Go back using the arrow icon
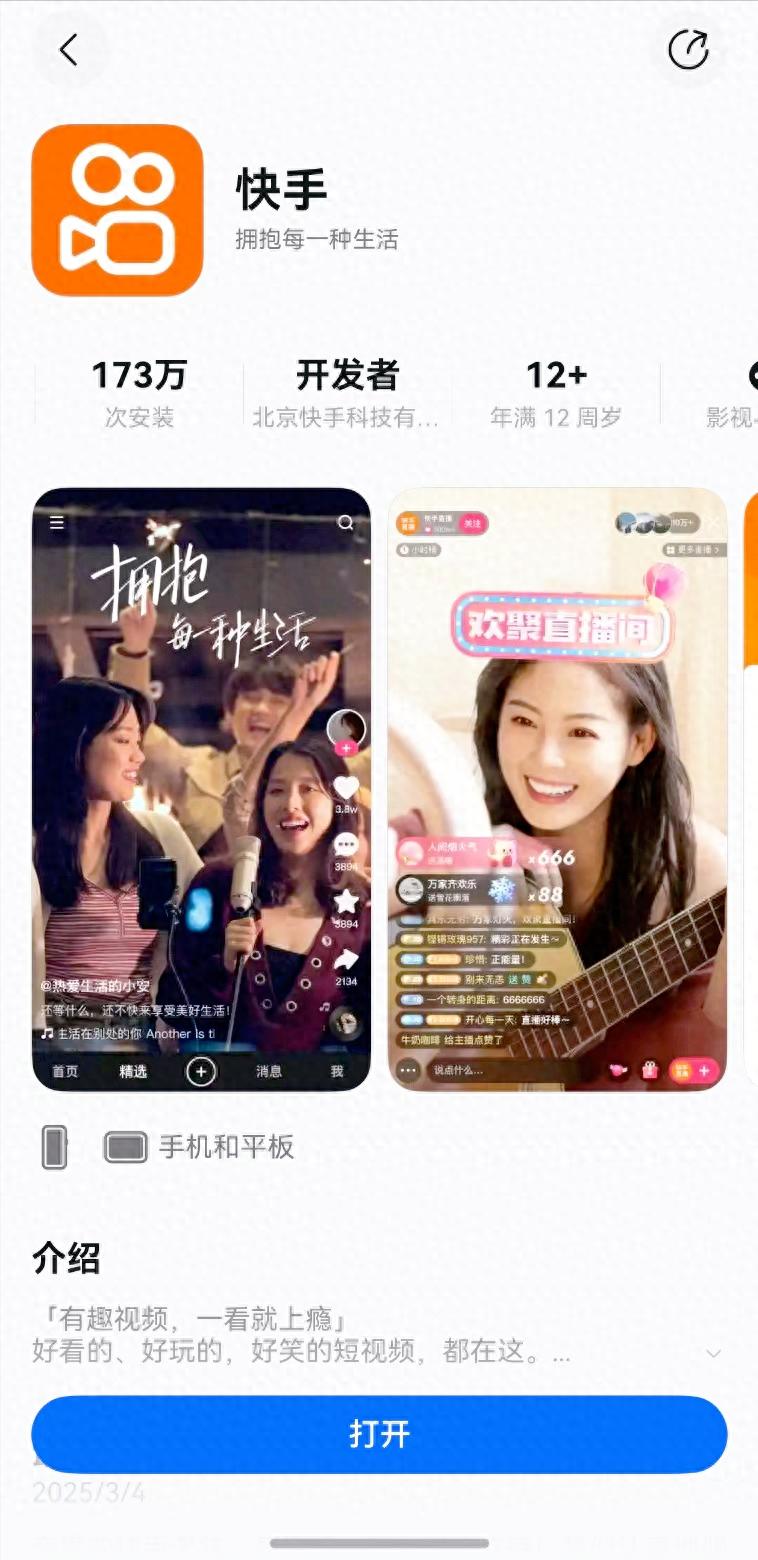The width and height of the screenshot is (758, 1560). (68, 50)
